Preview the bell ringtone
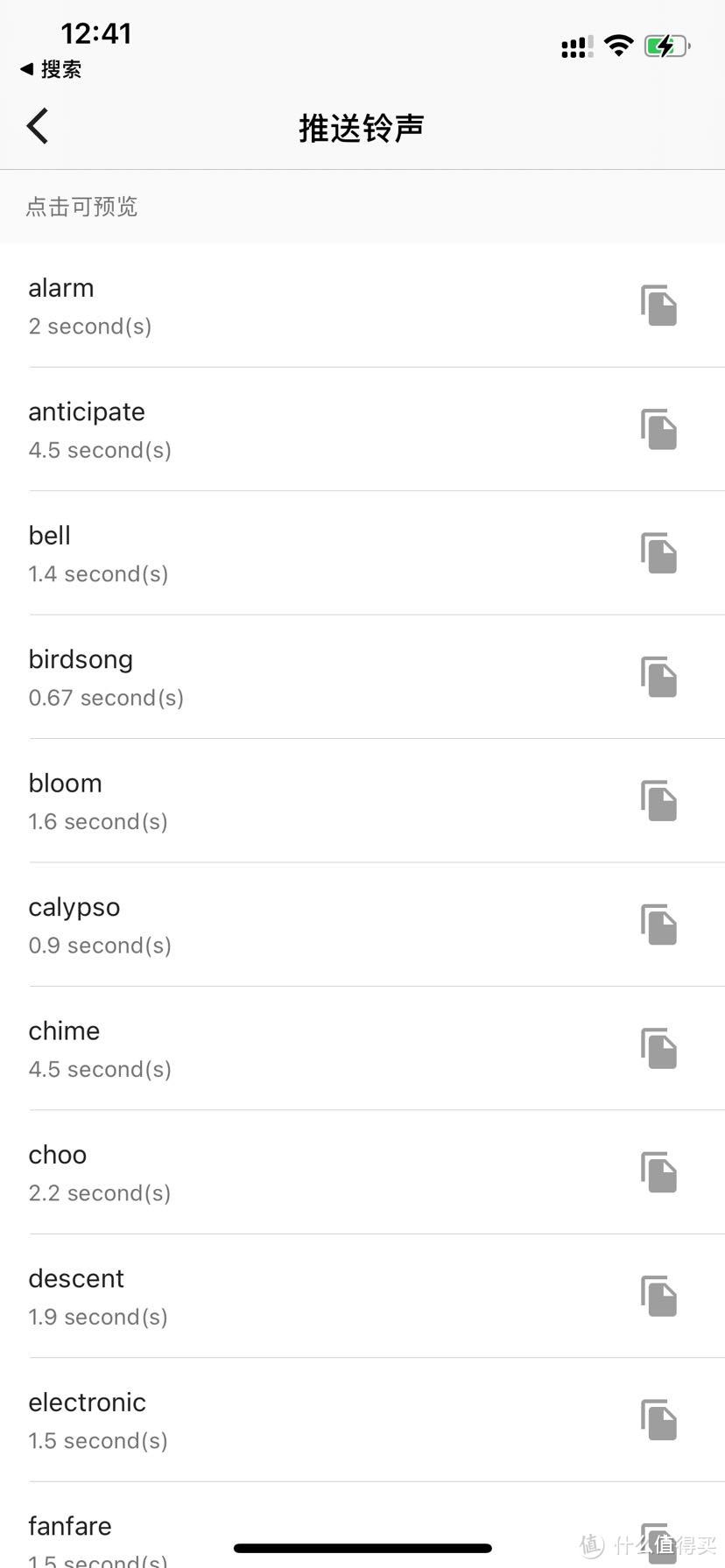 point(263,553)
